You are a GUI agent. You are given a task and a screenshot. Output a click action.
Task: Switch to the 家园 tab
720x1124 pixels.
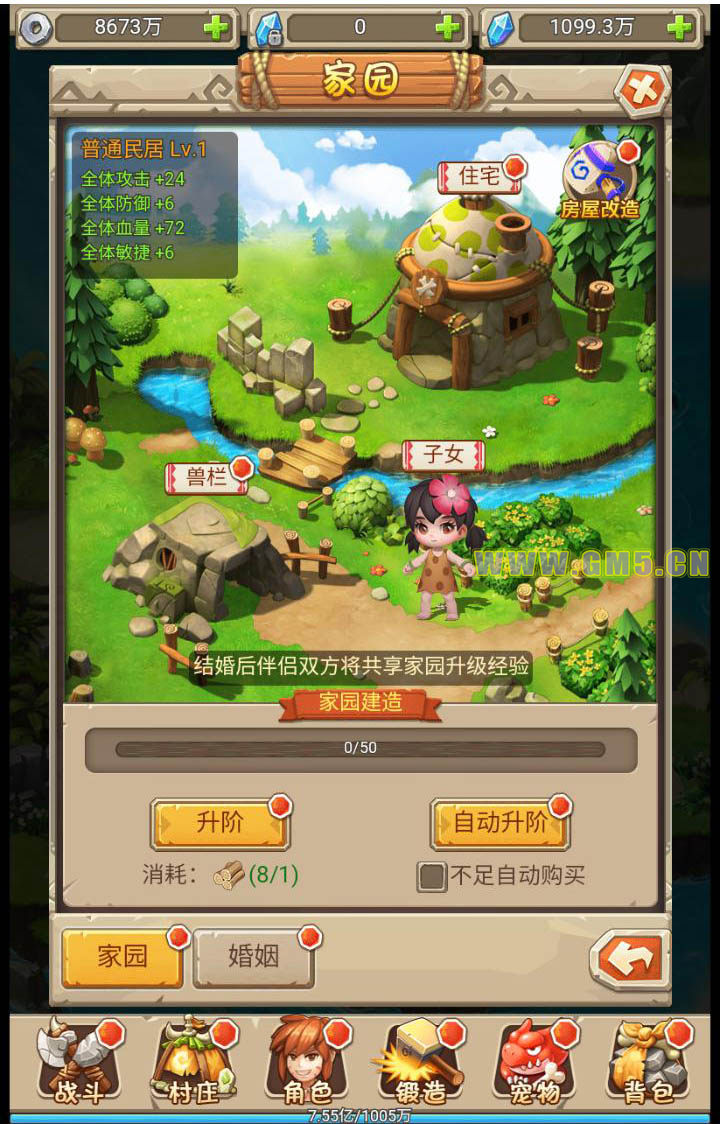pos(122,957)
